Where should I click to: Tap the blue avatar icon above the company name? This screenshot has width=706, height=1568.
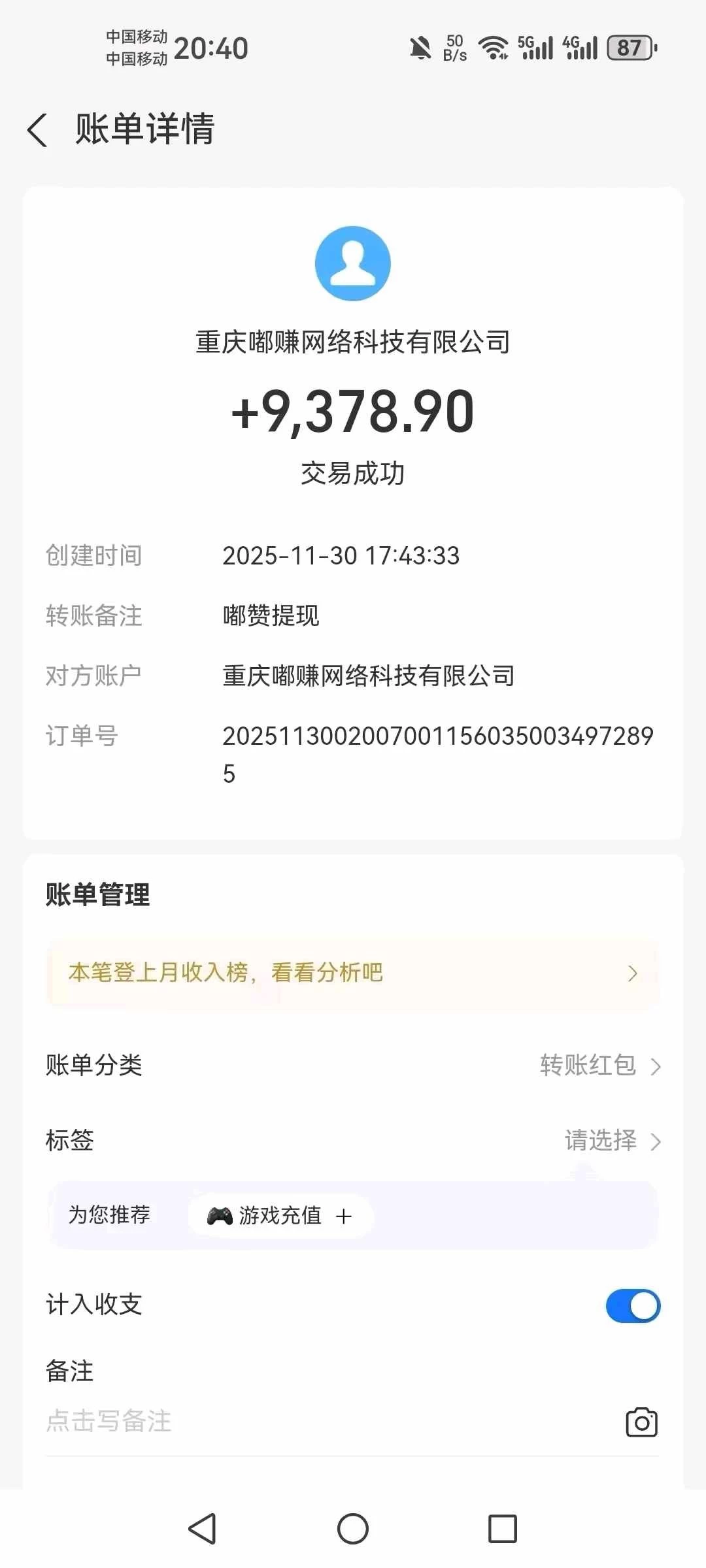pos(352,263)
